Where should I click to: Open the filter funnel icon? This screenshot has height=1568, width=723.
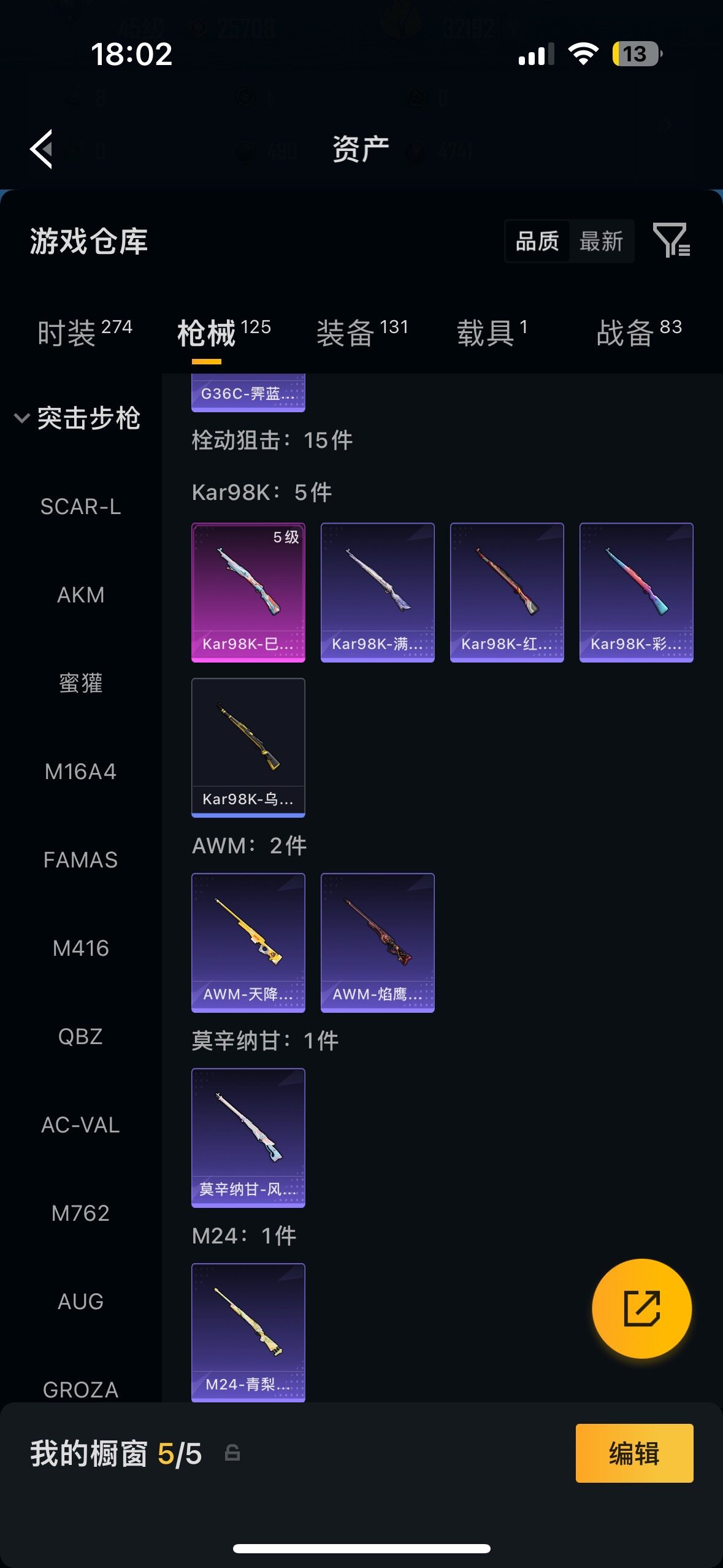coord(671,240)
